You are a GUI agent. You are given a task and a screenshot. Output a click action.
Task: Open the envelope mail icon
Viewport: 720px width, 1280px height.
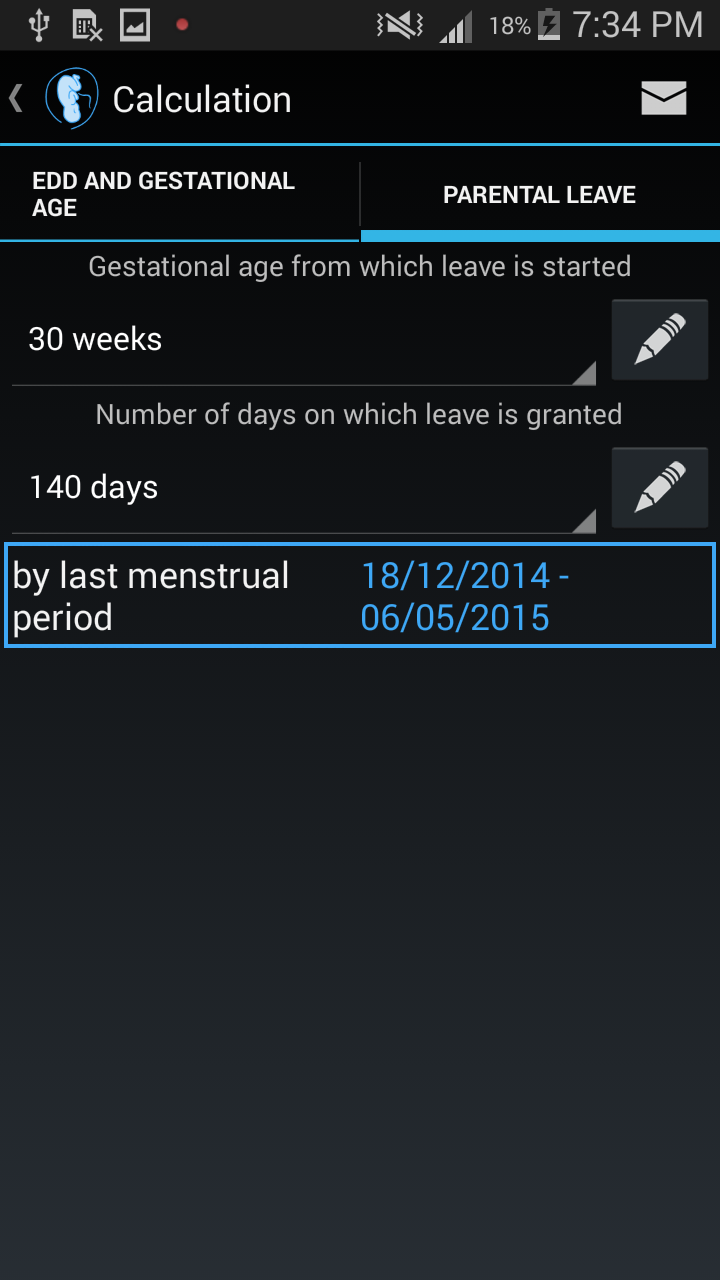point(663,98)
